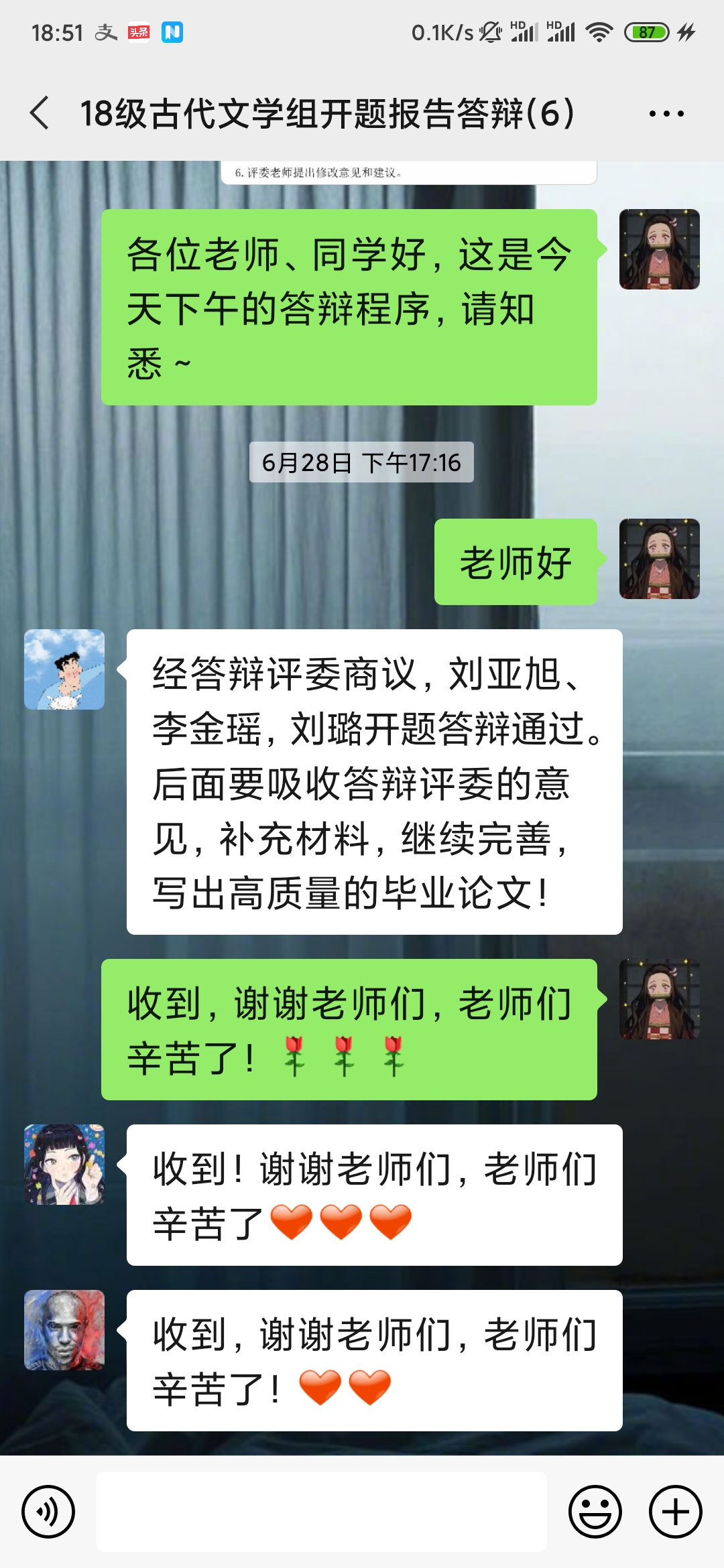The height and width of the screenshot is (1568, 724).
Task: Open the plus attachment menu
Action: (676, 1512)
